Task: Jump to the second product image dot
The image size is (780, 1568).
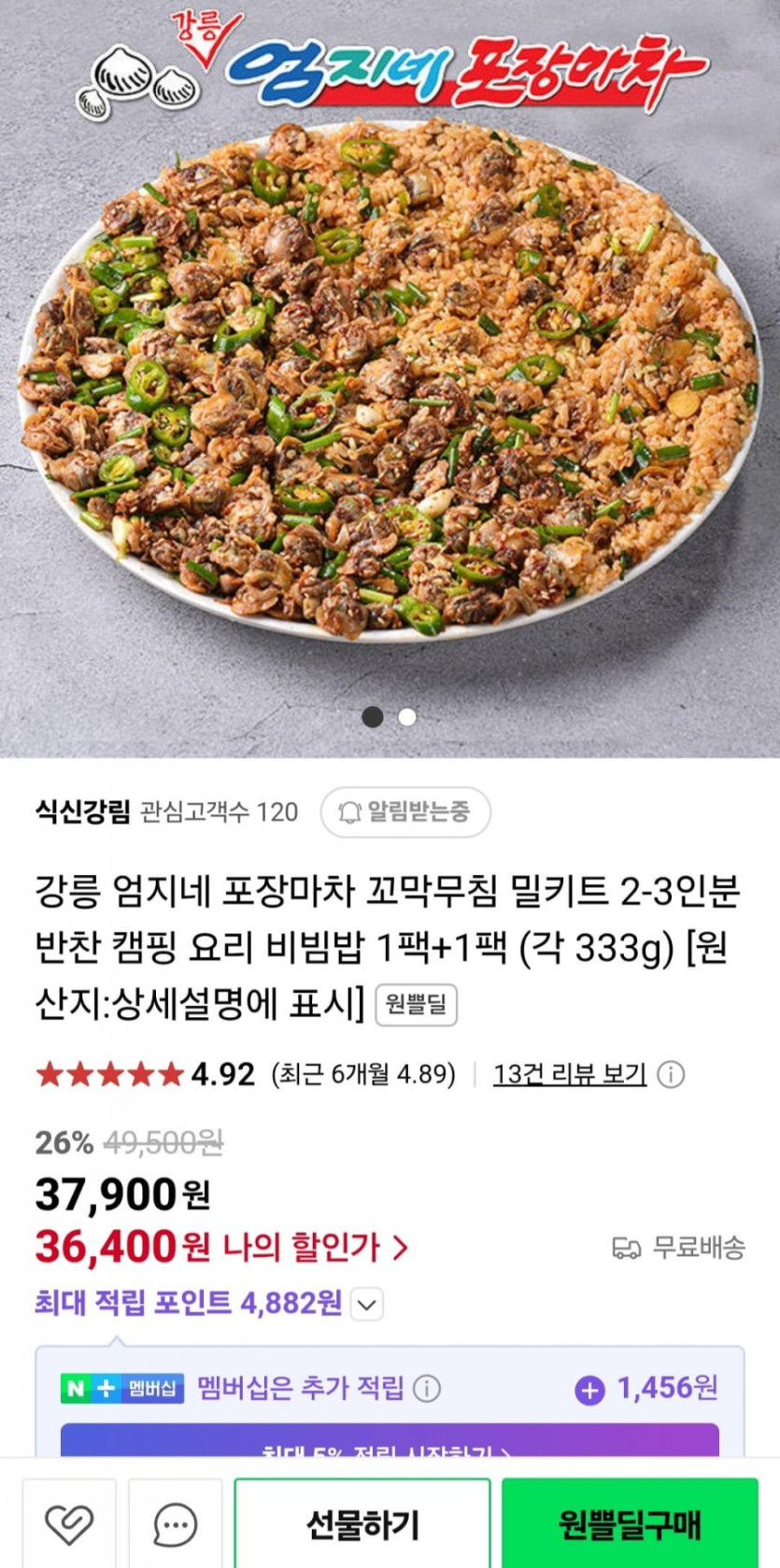Action: click(407, 716)
